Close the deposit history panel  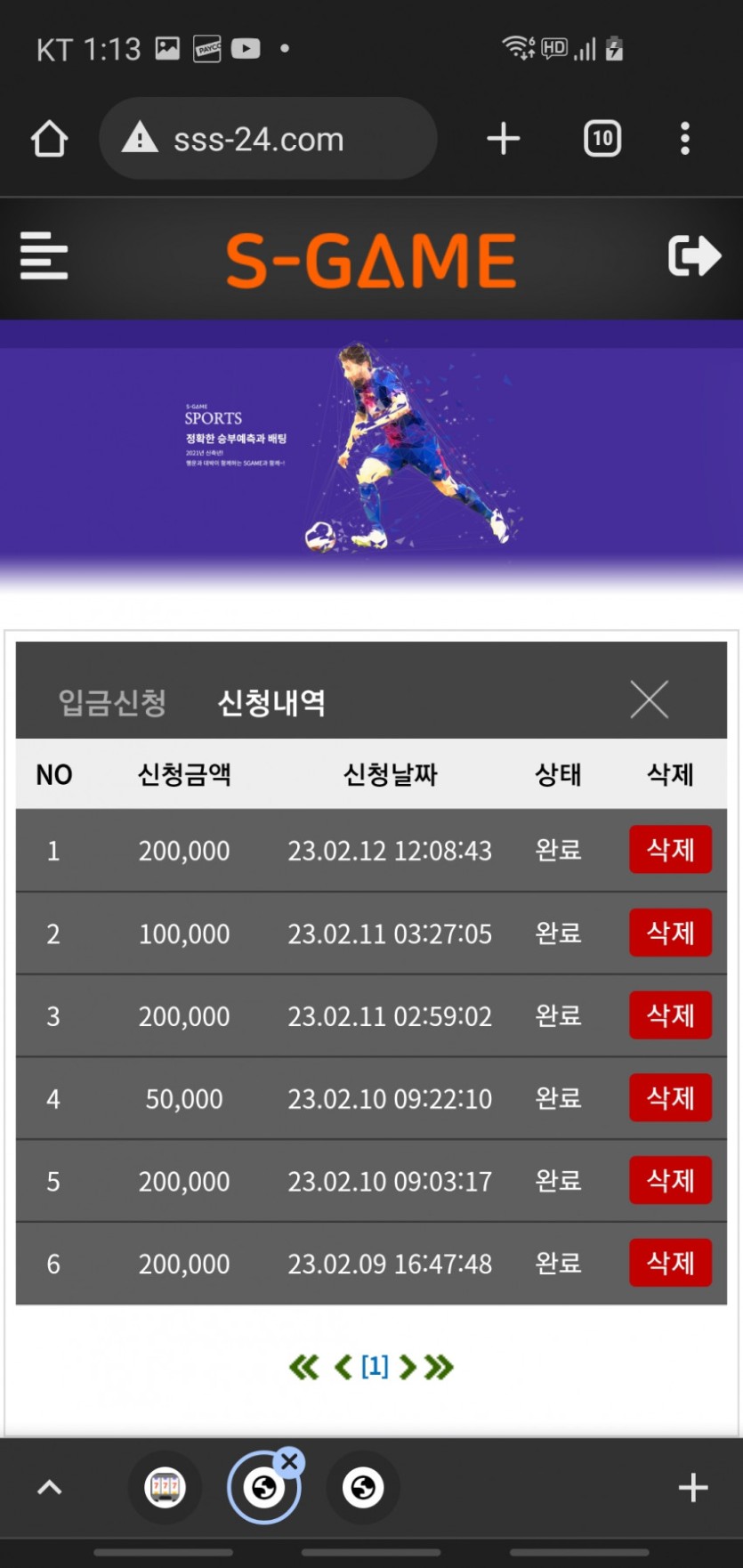pos(649,699)
